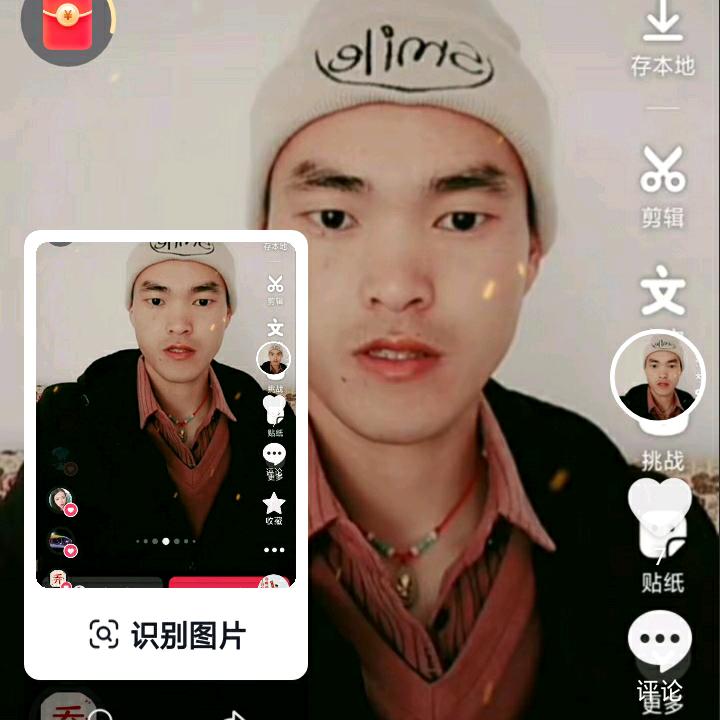
Task: Save the video locally with 存本地
Action: point(662,38)
